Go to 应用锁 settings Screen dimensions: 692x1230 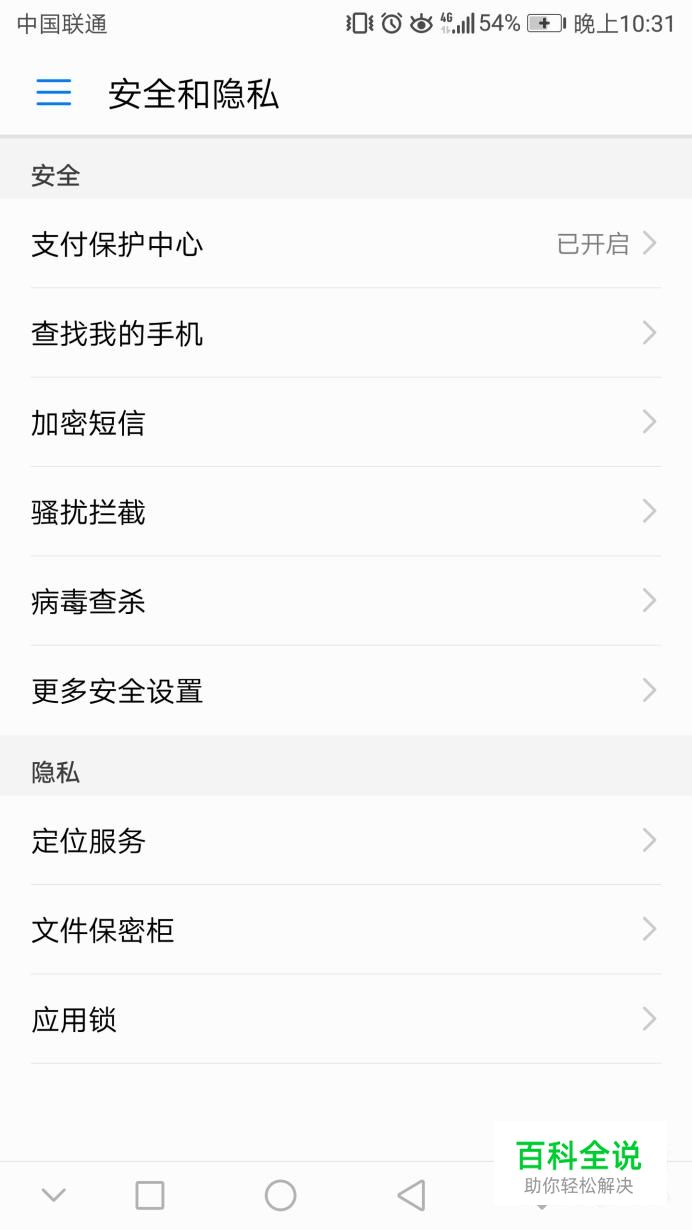(345, 1020)
